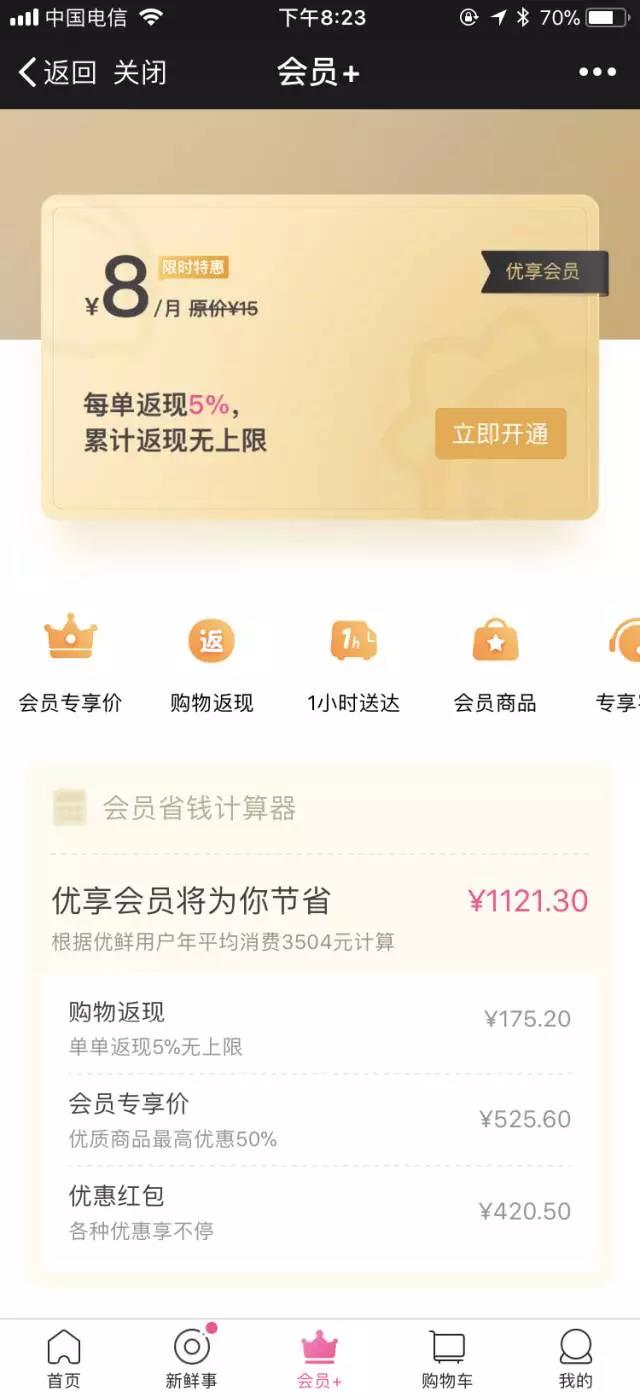Tap 立即开通 to activate membership
The width and height of the screenshot is (640, 1397).
(500, 434)
